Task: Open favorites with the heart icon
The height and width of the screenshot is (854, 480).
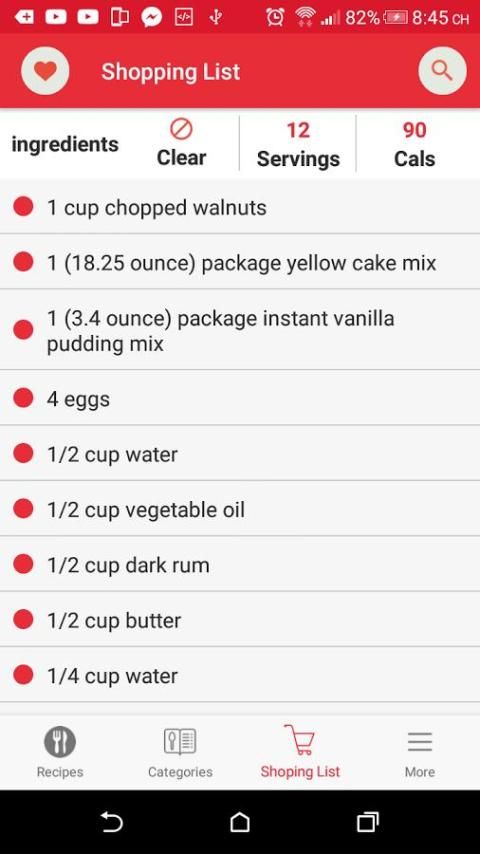Action: 45,71
